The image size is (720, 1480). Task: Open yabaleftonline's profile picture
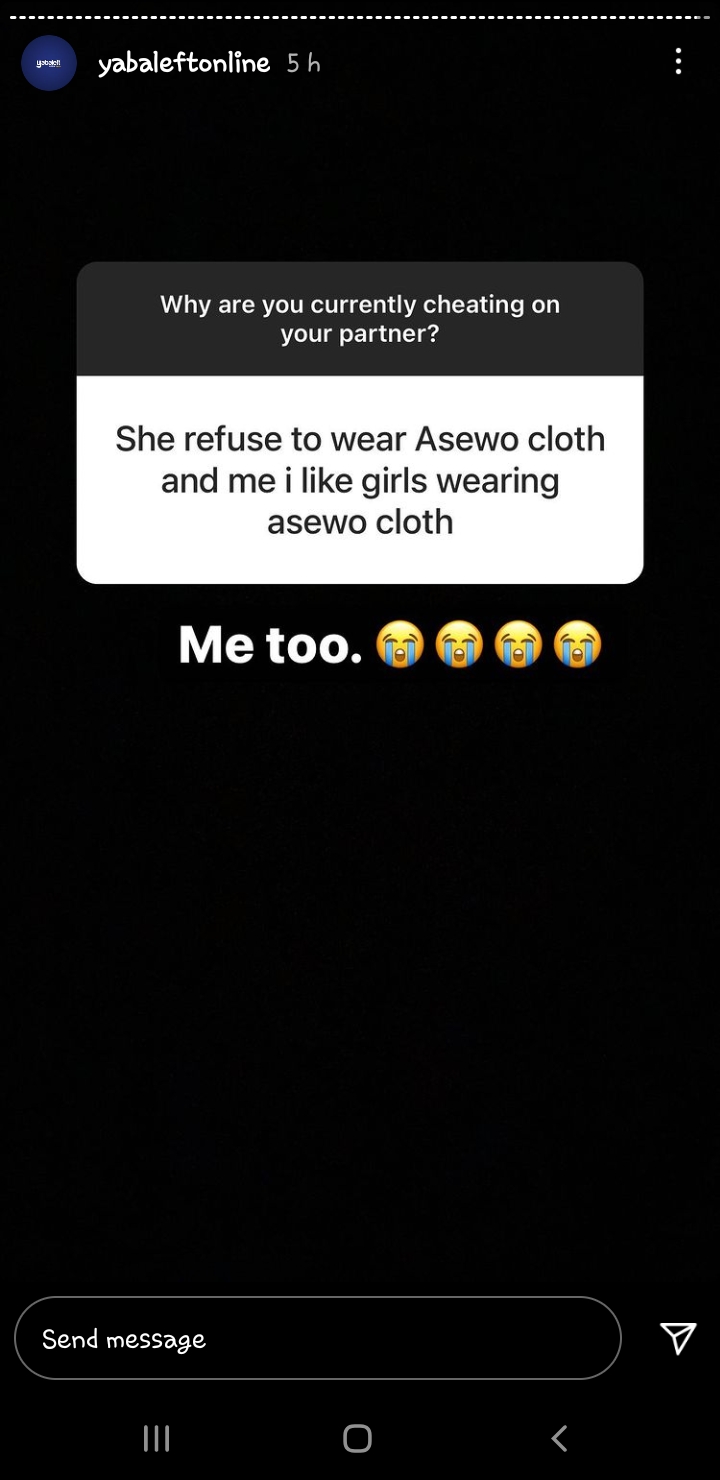[49, 63]
